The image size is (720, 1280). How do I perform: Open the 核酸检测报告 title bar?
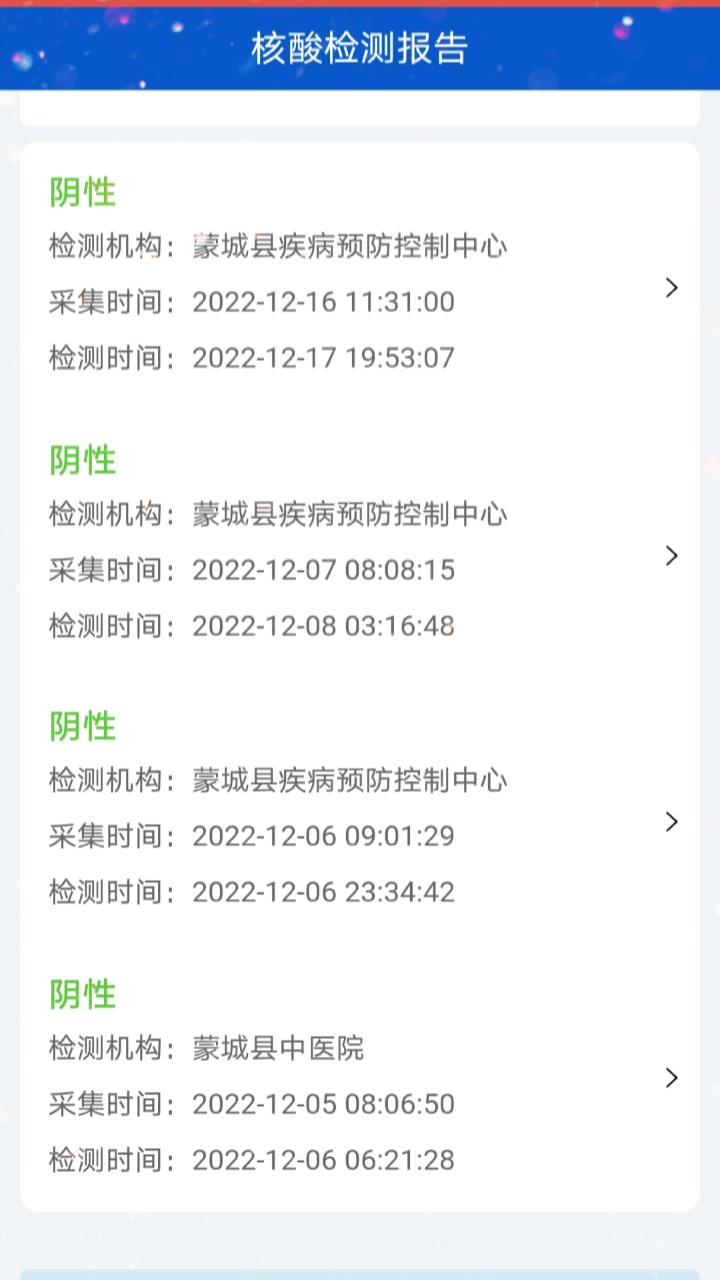[x=360, y=48]
